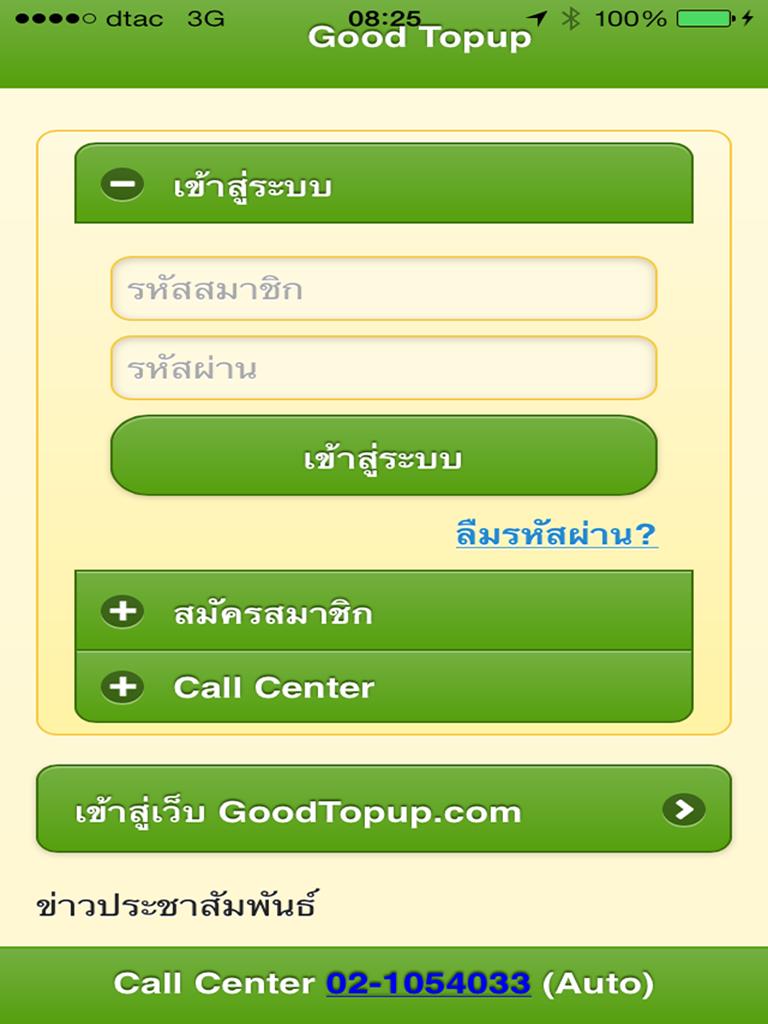Open the เข้าสู่เว็บ GoodTopup.com website button
This screenshot has height=1024, width=768.
383,813
